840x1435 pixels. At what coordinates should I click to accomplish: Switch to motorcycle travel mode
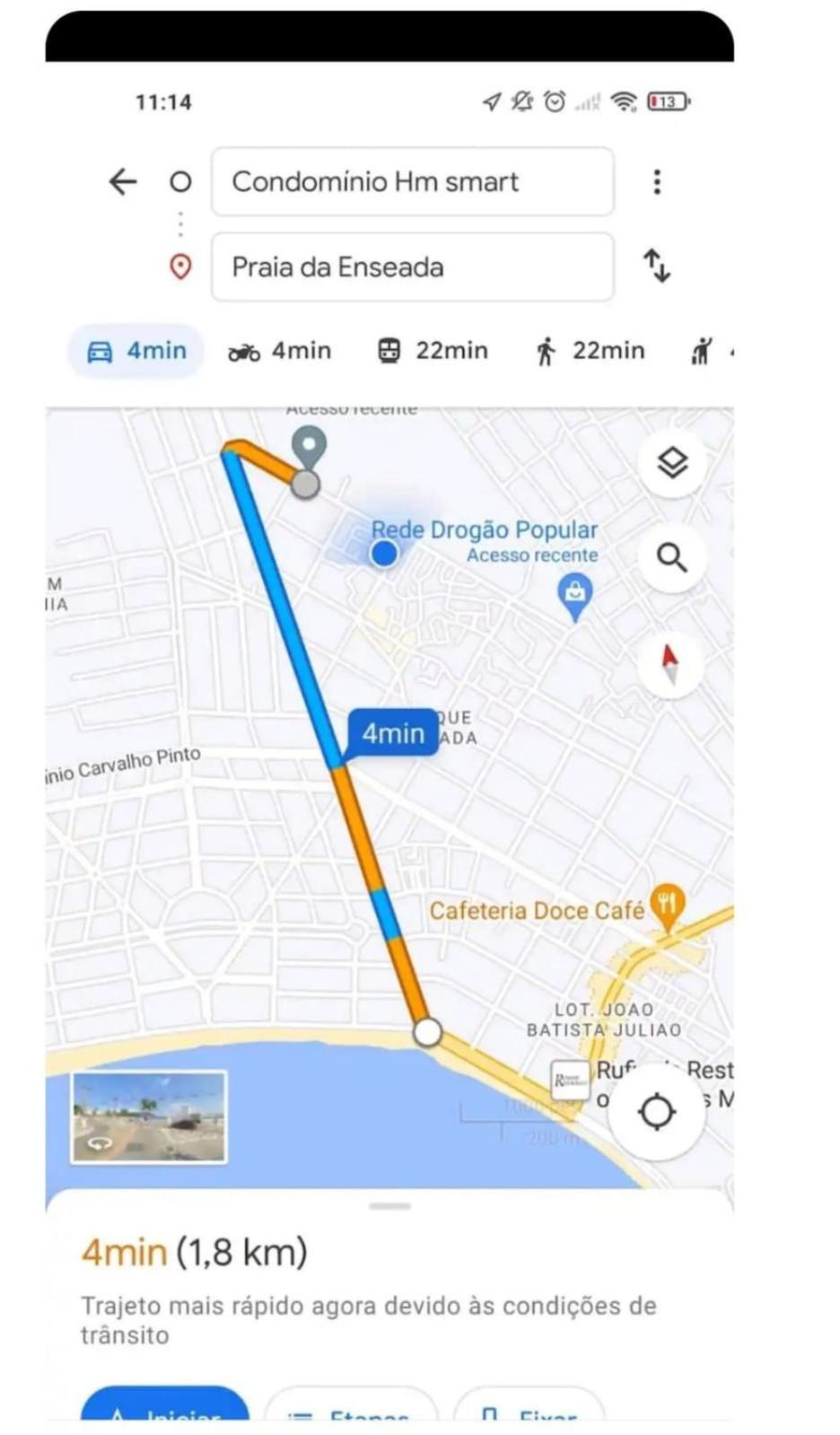279,351
